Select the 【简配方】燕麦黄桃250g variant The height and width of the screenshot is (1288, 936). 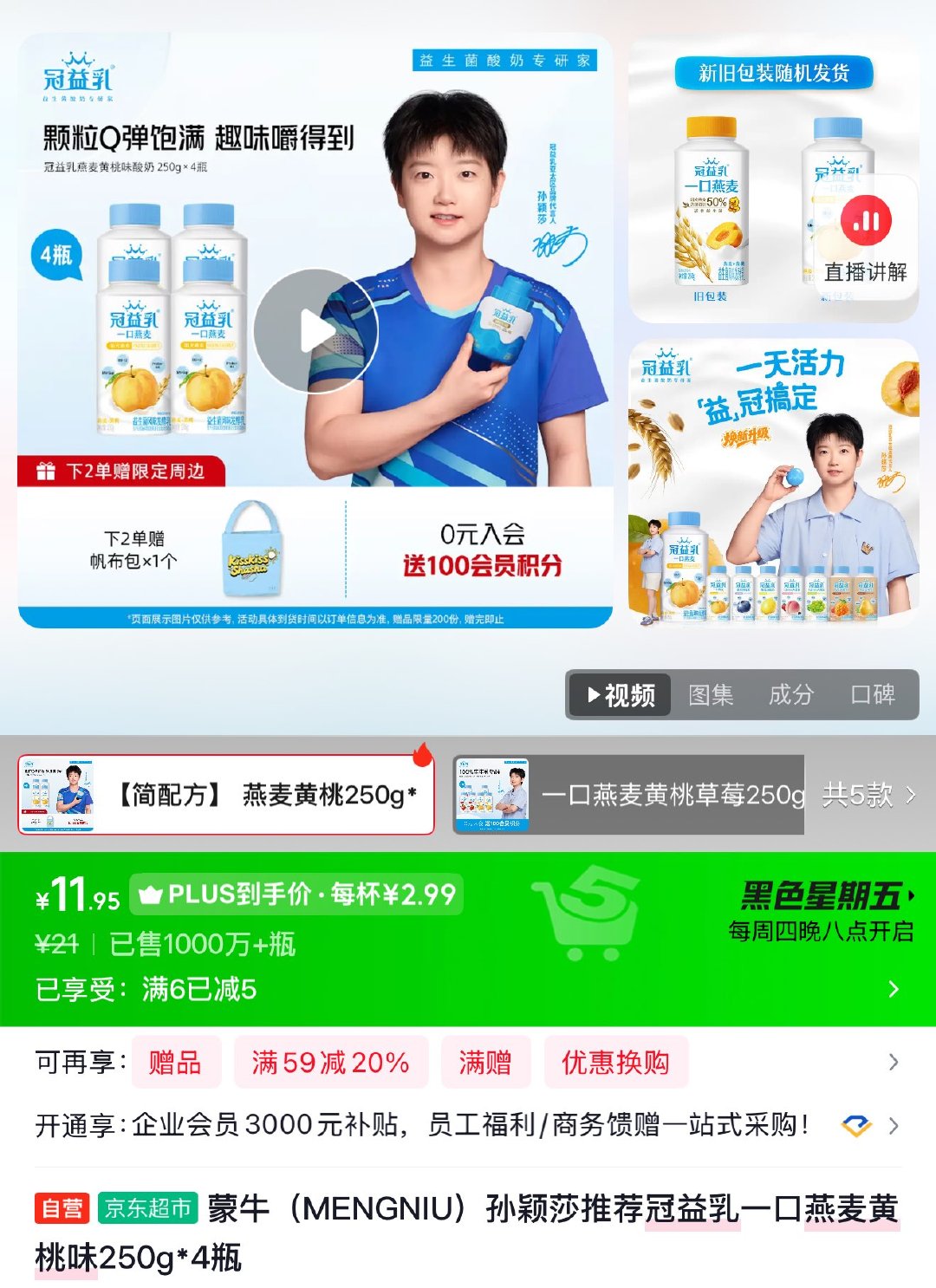226,795
